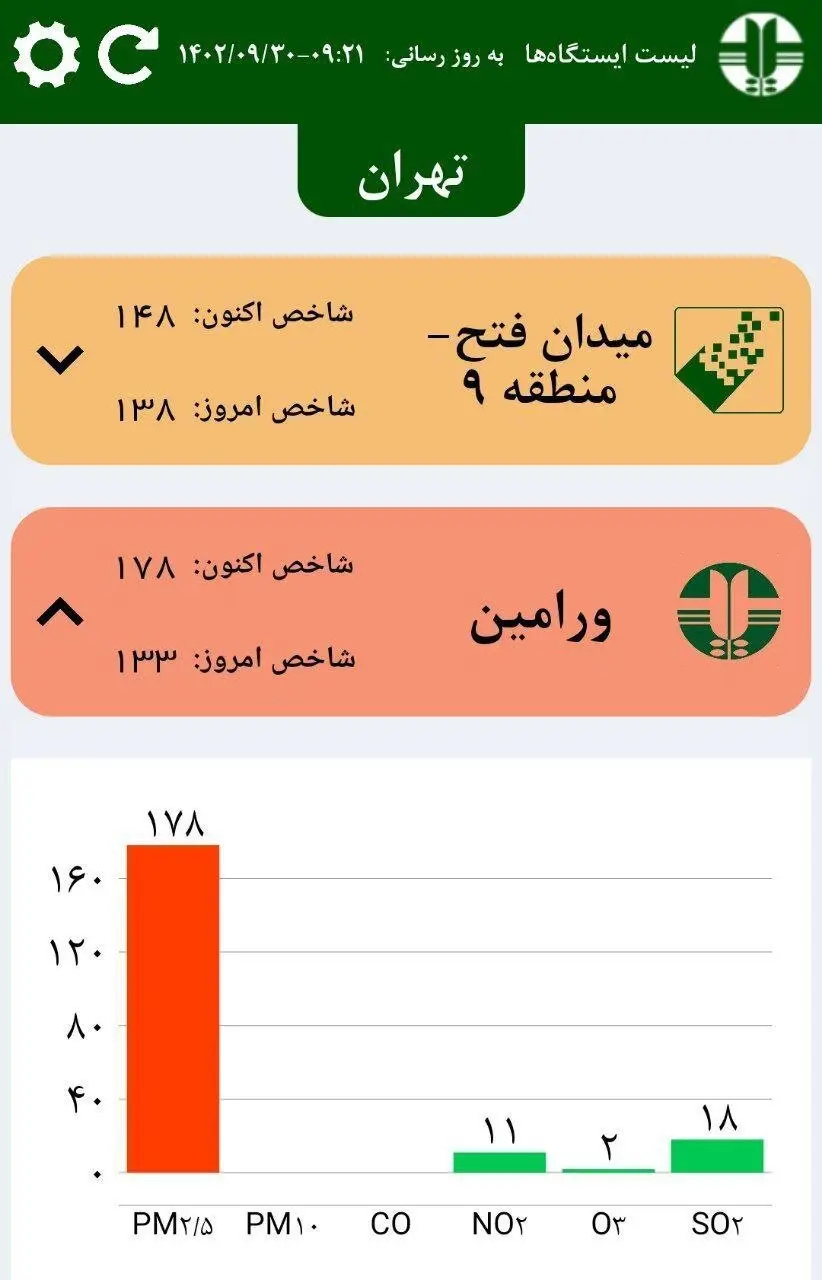Expand the میدان فتح- منطقه ۹ station card
Screen dimensions: 822x1280
tap(61, 360)
